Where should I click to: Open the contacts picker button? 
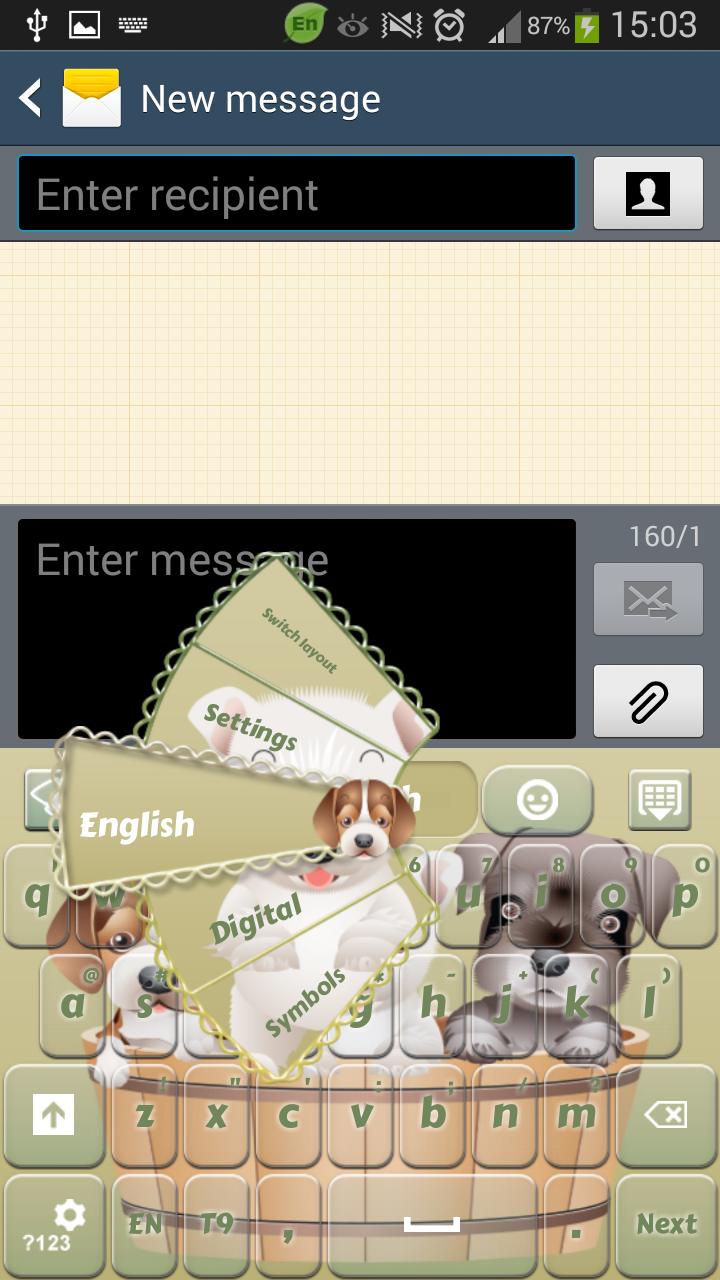point(647,194)
